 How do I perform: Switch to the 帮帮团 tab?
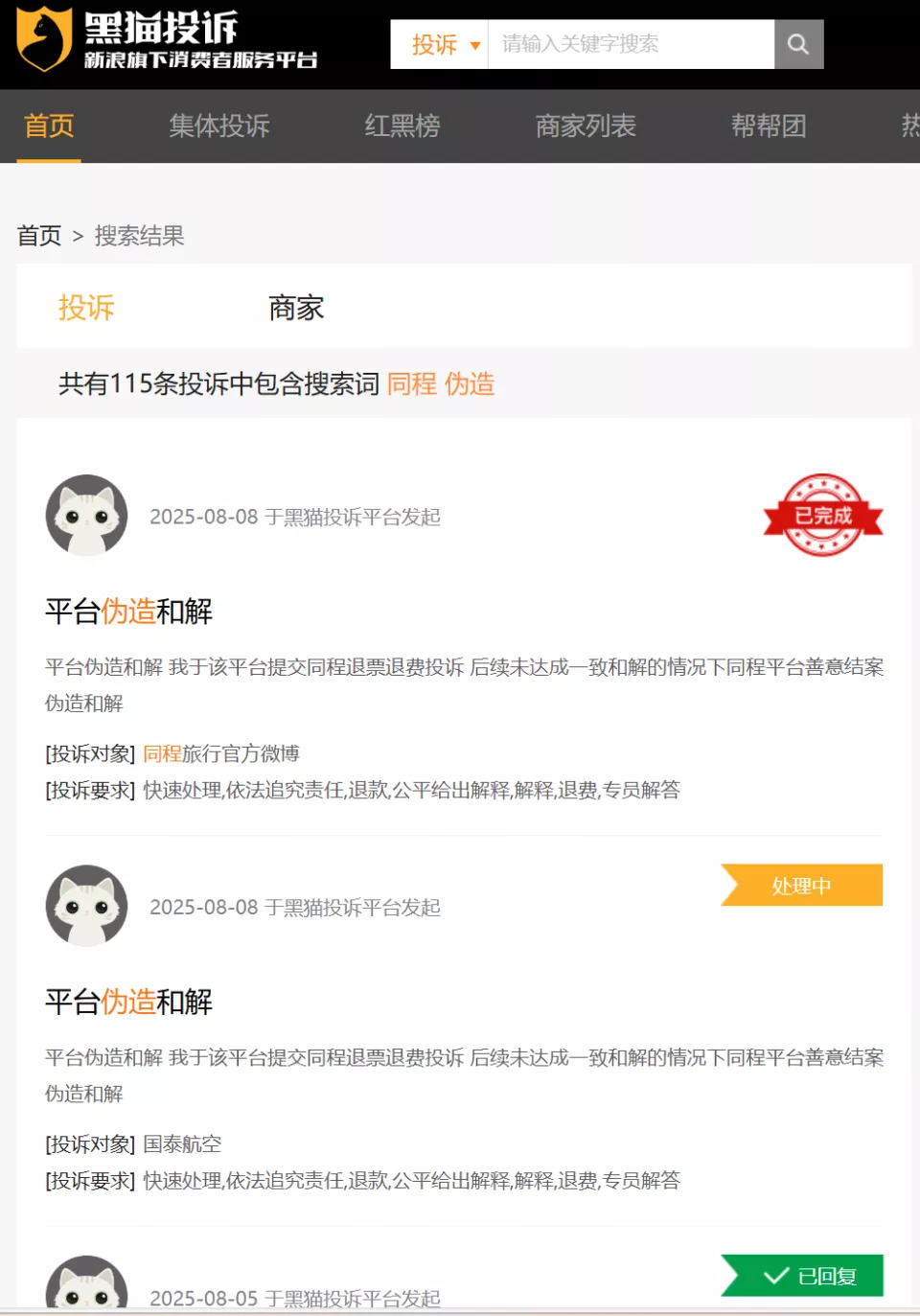[x=769, y=126]
